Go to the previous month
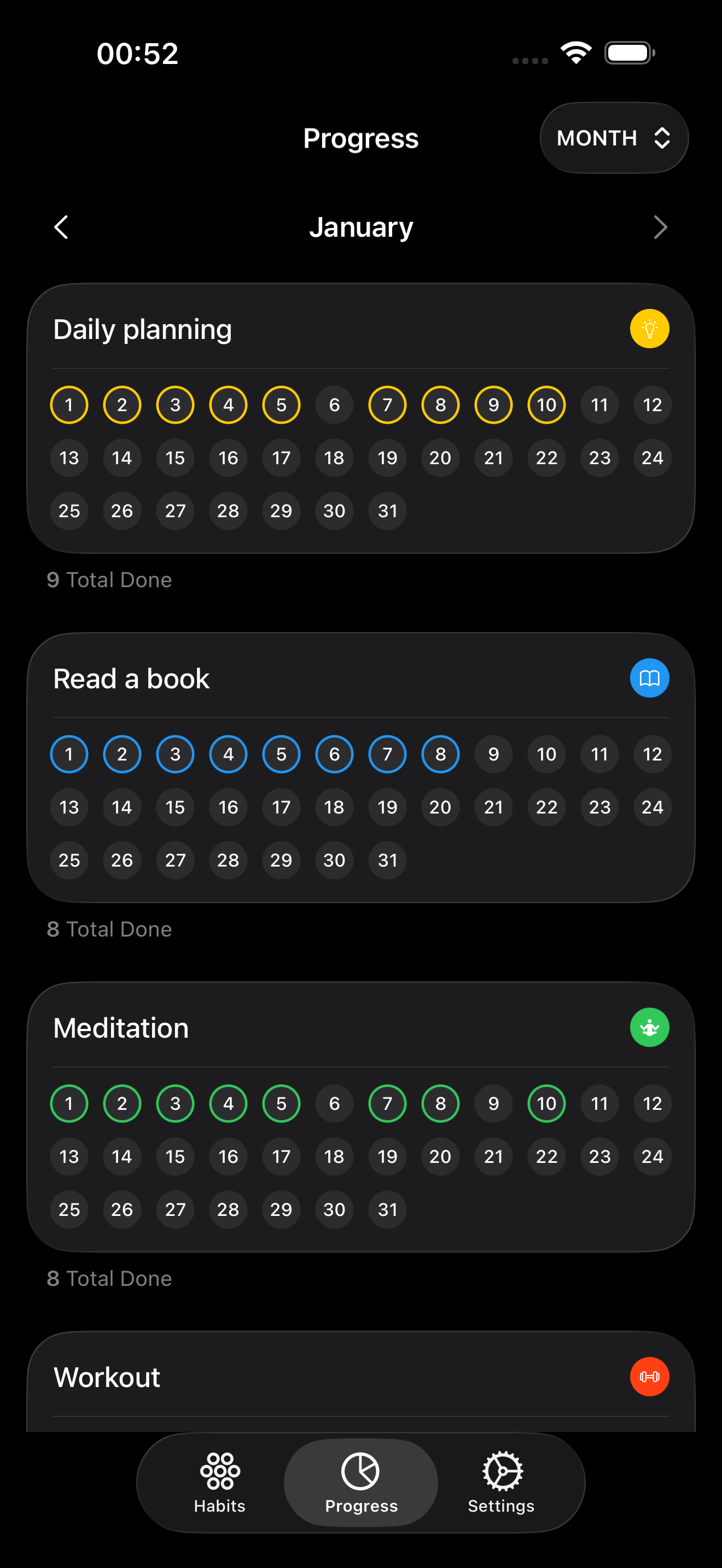Image resolution: width=722 pixels, height=1568 pixels. coord(61,227)
